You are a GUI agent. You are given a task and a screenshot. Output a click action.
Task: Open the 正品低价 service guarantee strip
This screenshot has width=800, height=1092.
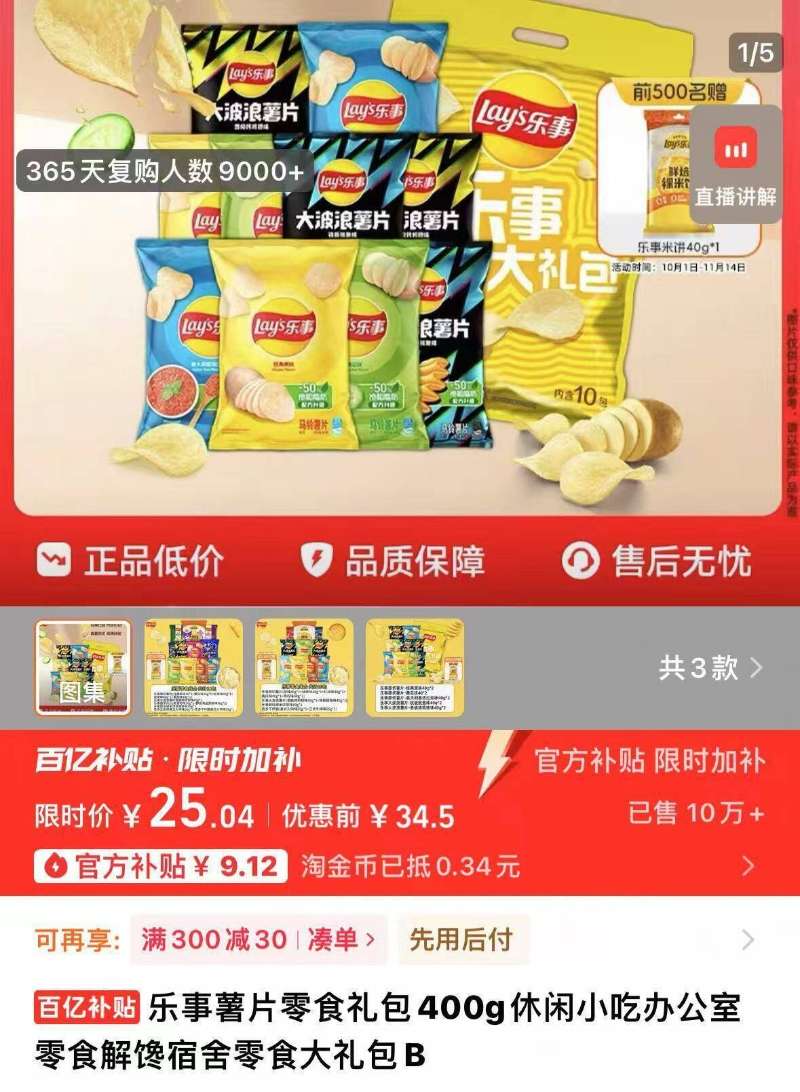[x=130, y=561]
